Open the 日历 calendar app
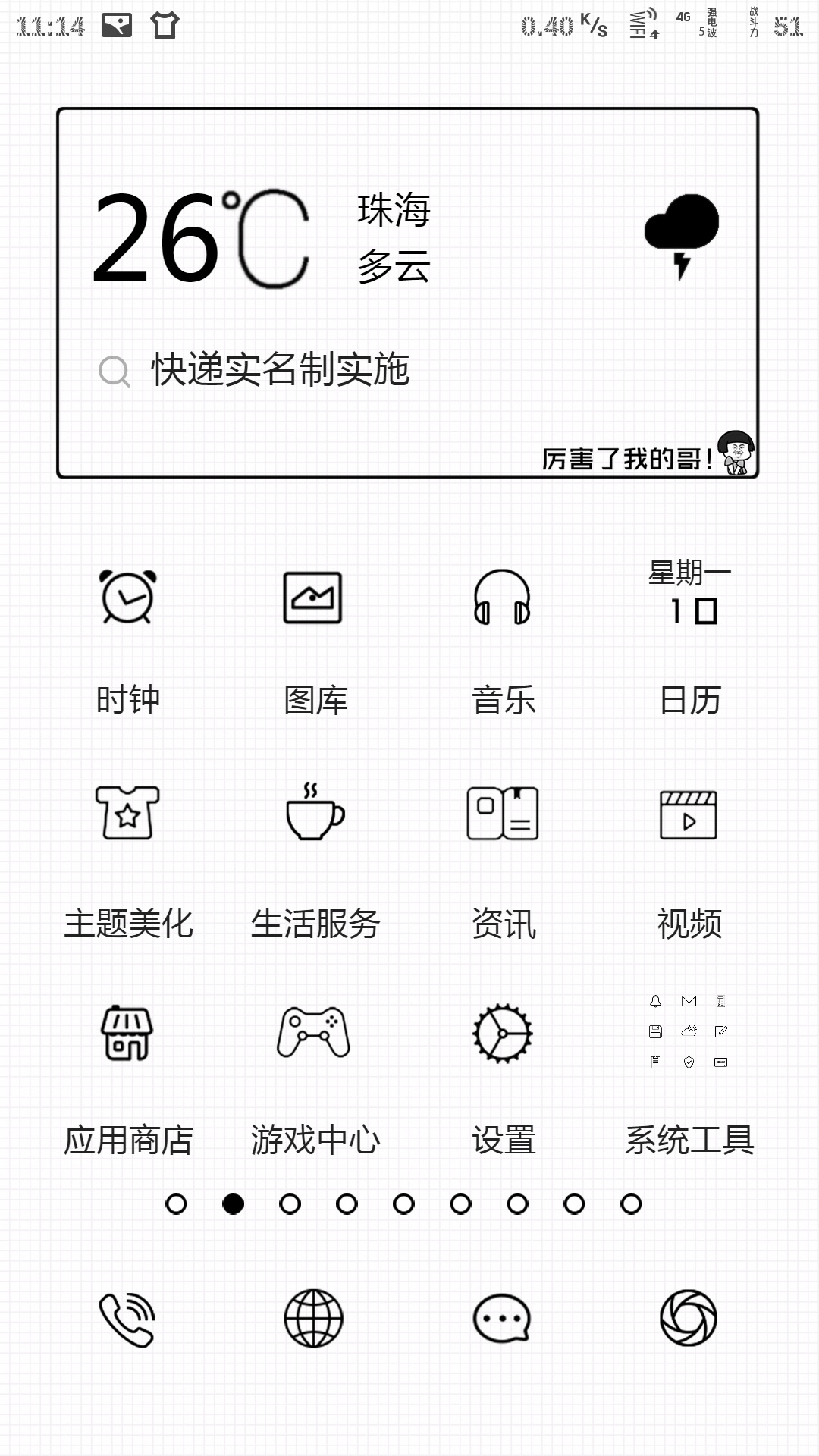This screenshot has width=819, height=1456. (689, 598)
